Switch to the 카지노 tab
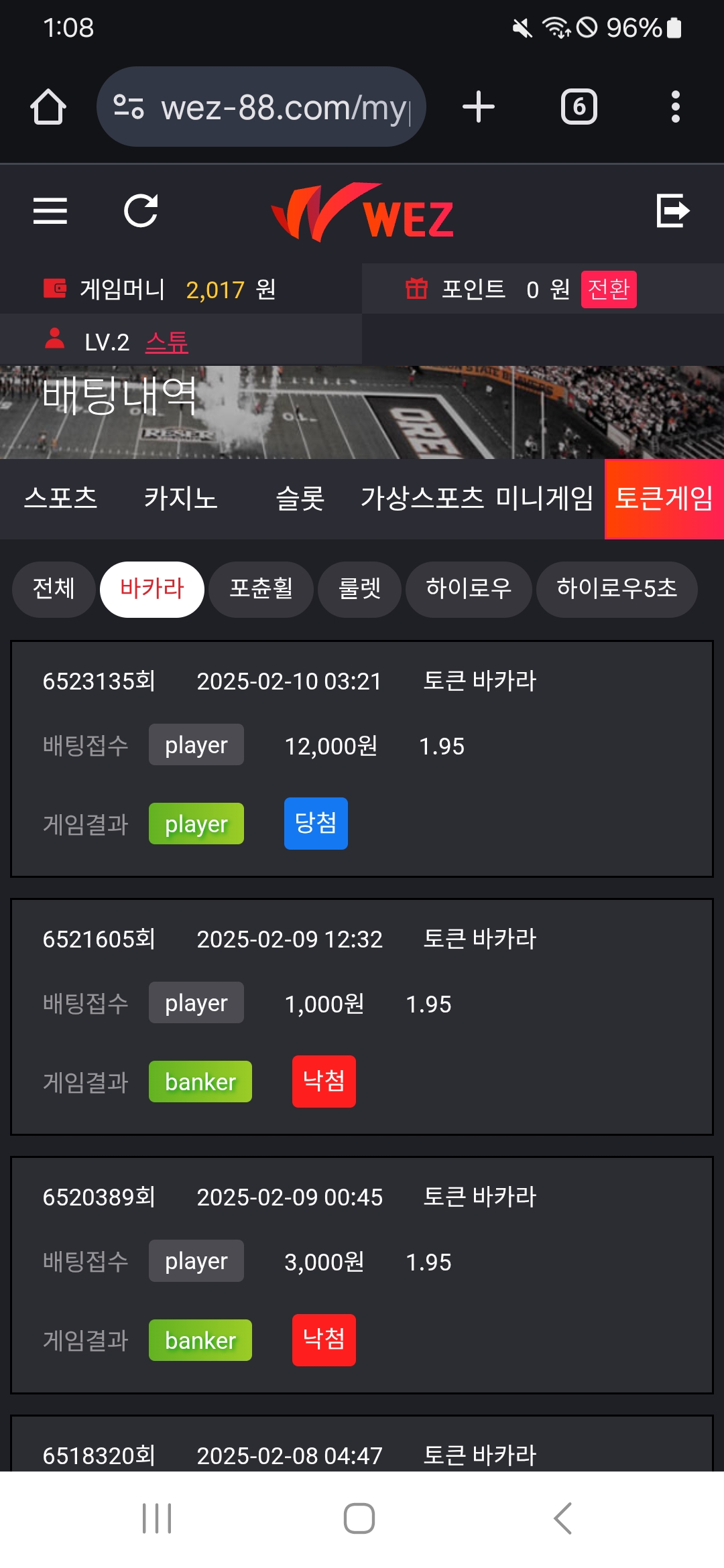Screen dimensions: 724x1568 pos(181,499)
